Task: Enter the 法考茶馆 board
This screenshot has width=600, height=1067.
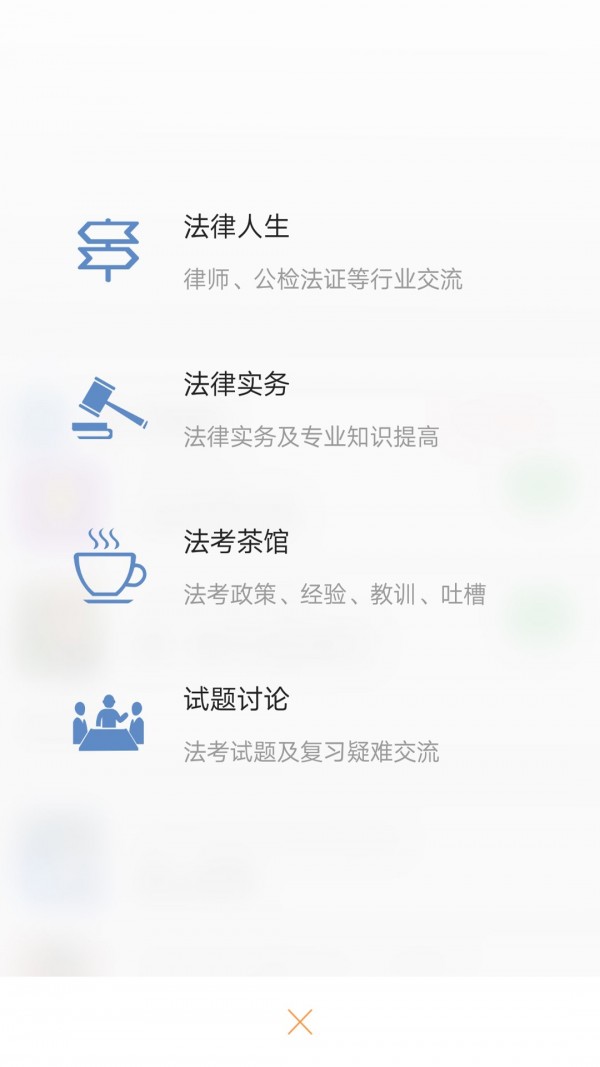Action: tap(236, 543)
